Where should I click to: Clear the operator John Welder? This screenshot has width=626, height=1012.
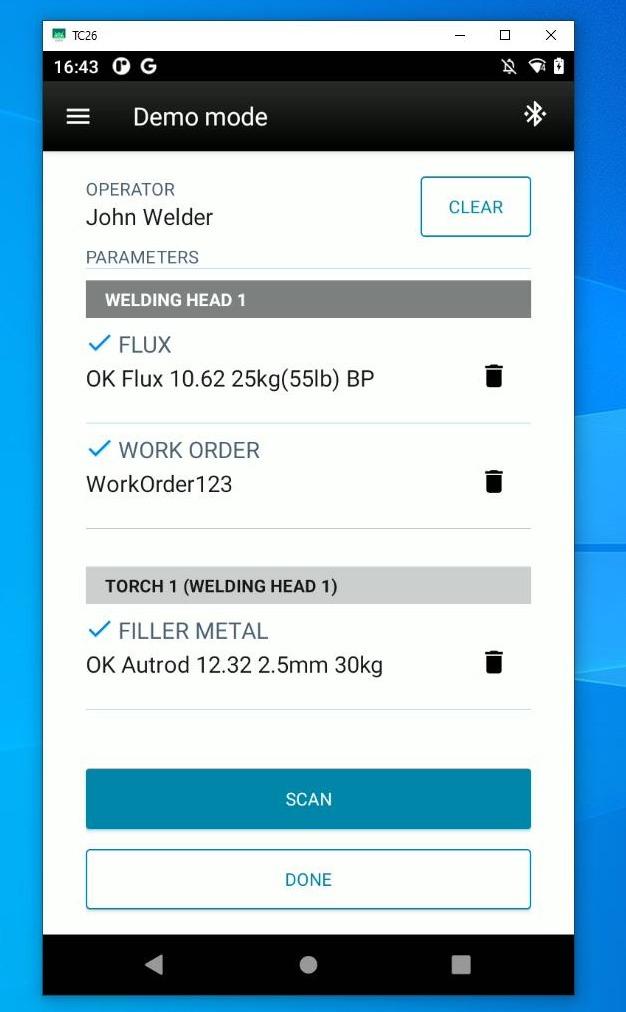[x=476, y=207]
